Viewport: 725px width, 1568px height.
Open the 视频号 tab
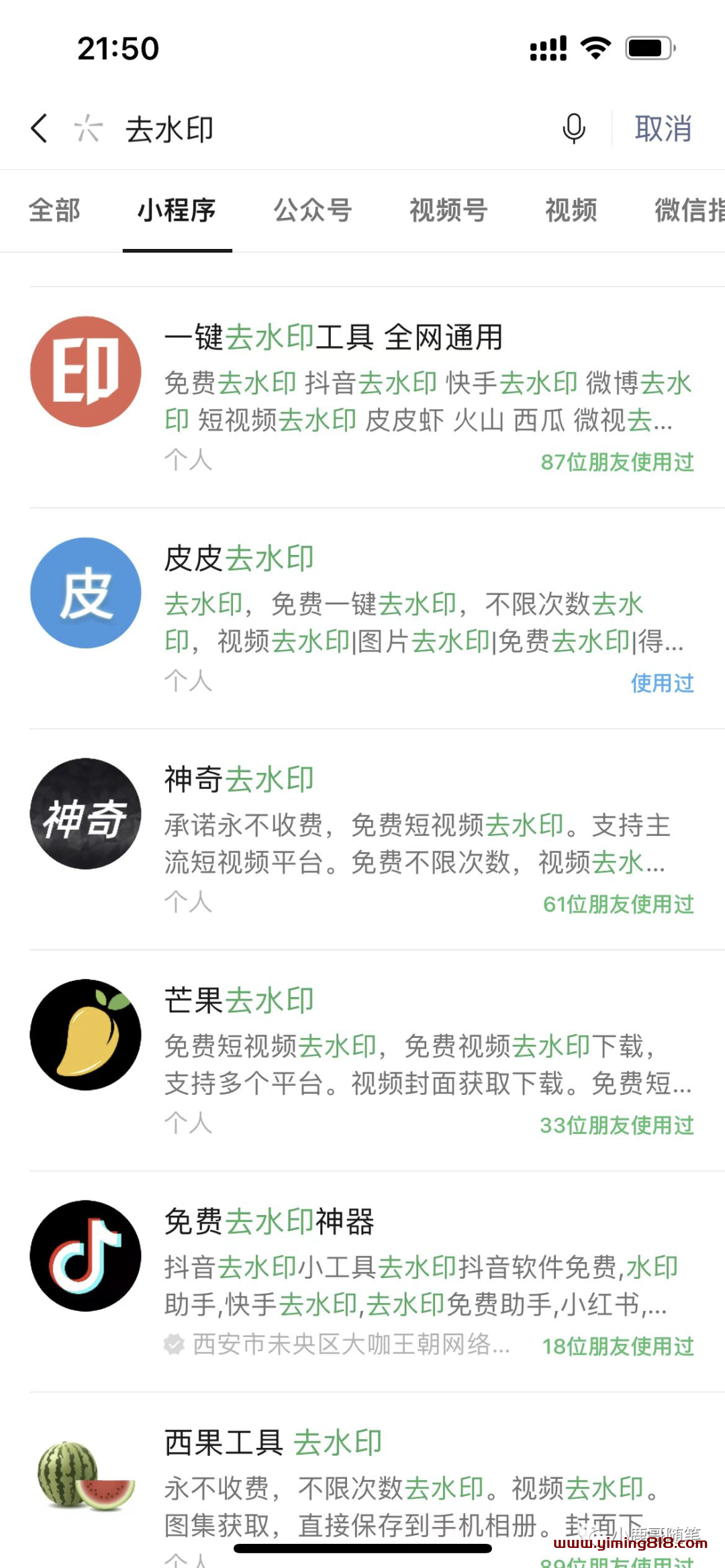[448, 211]
